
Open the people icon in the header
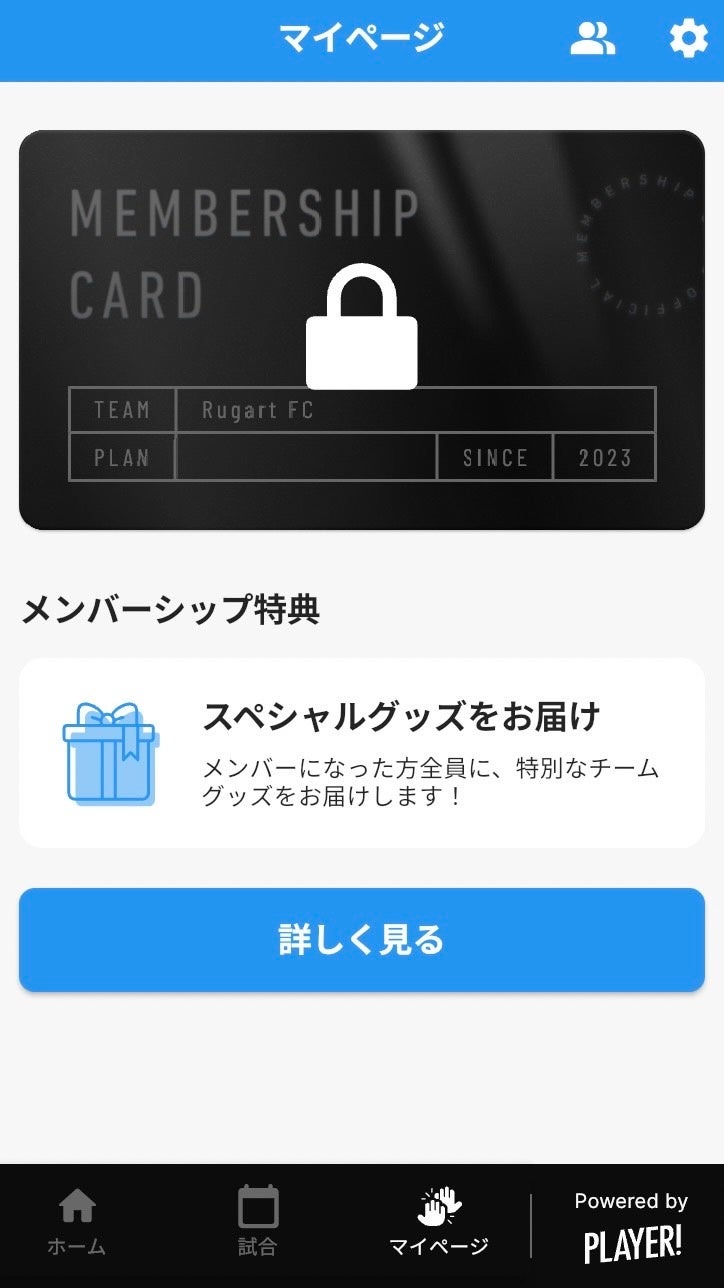tap(592, 39)
